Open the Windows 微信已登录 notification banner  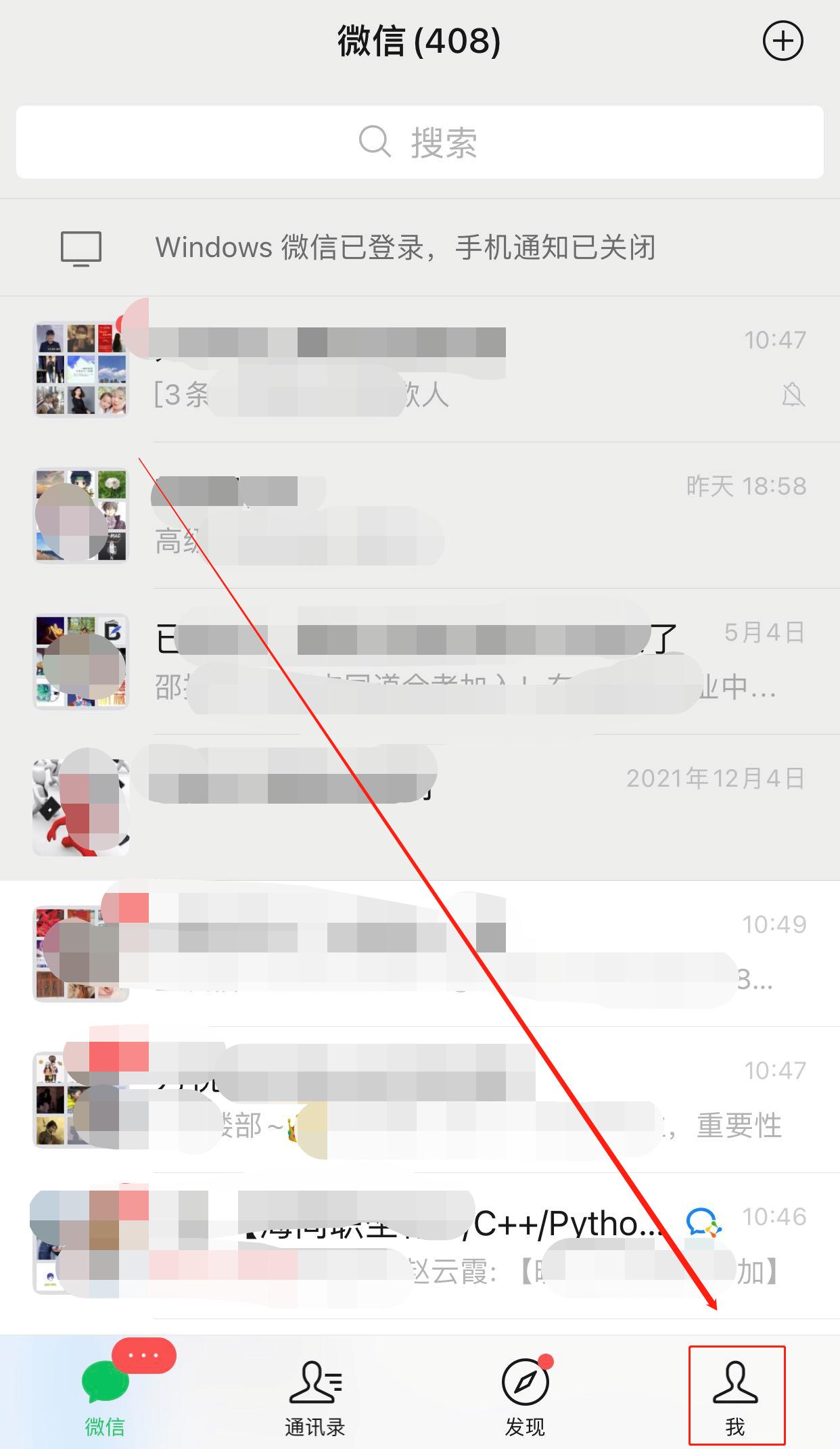[x=406, y=248]
